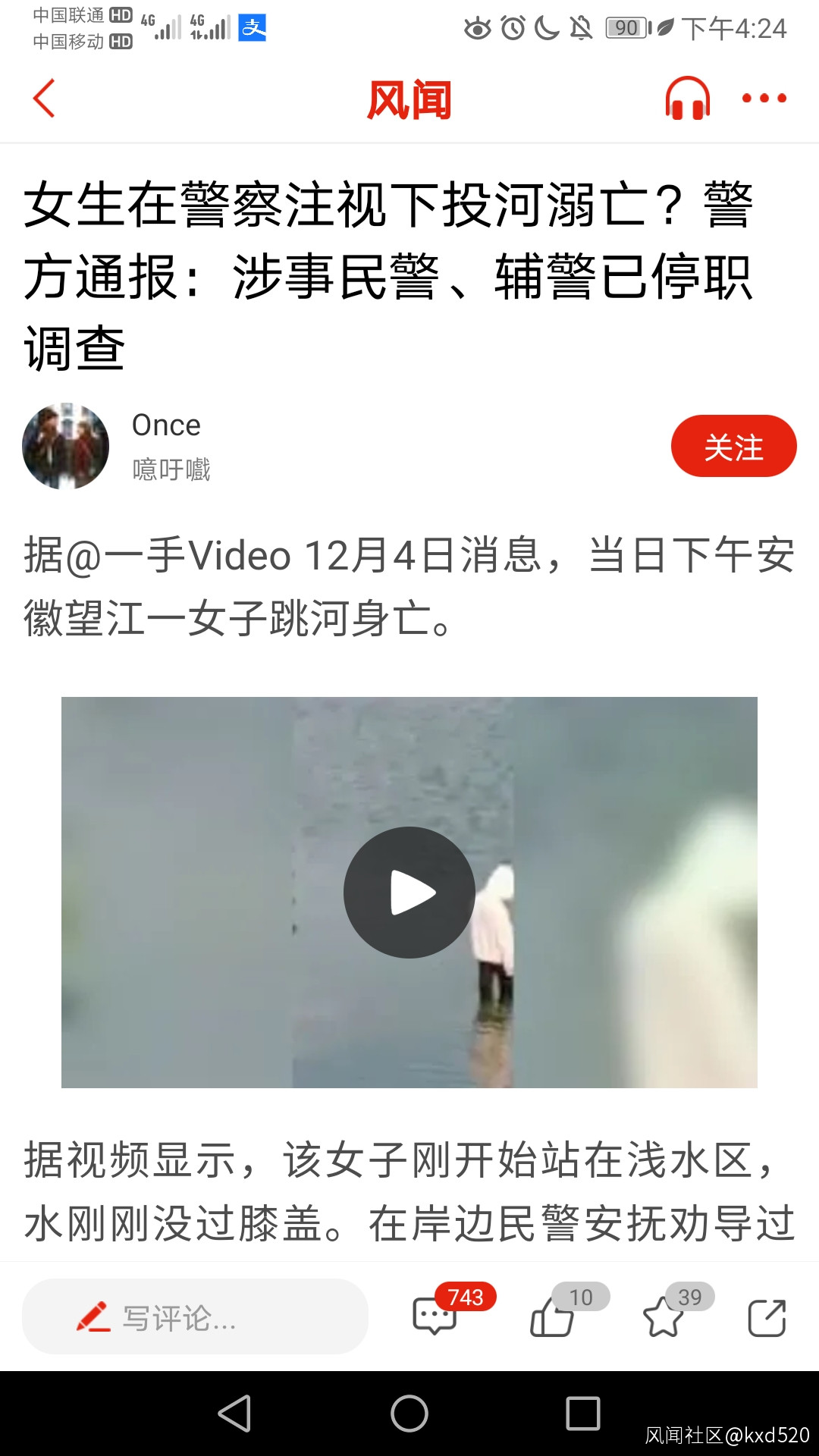
Task: View the 743 comments
Action: (435, 1317)
